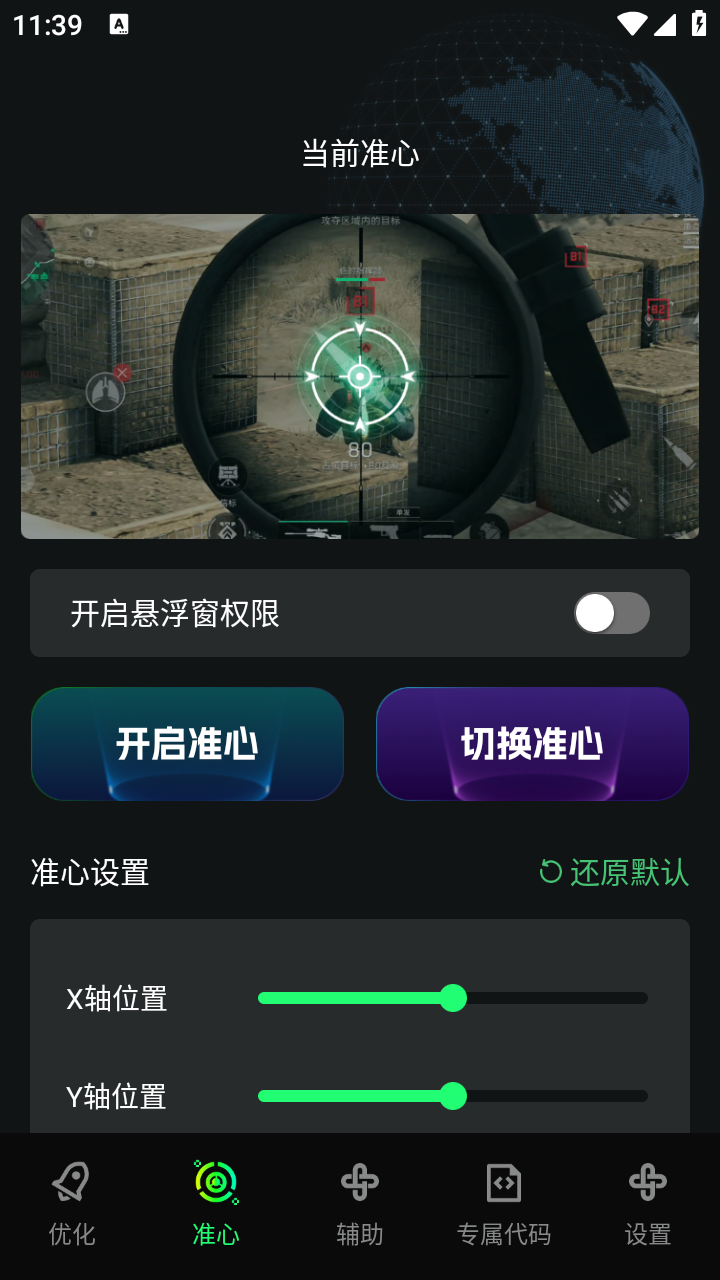
Task: Adjust the Y轴位置 slider handle
Action: click(x=455, y=1096)
